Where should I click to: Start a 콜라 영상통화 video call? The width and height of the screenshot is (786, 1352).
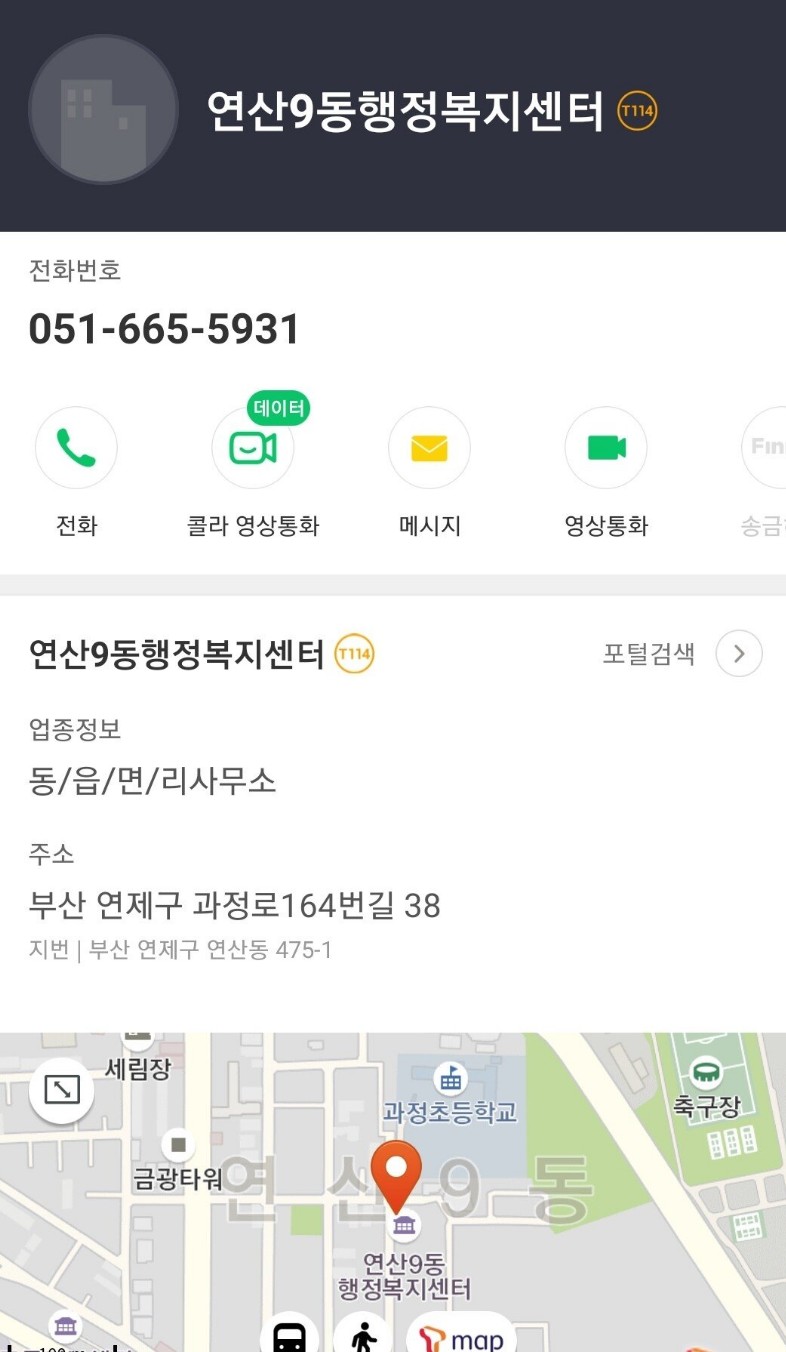pyautogui.click(x=252, y=448)
